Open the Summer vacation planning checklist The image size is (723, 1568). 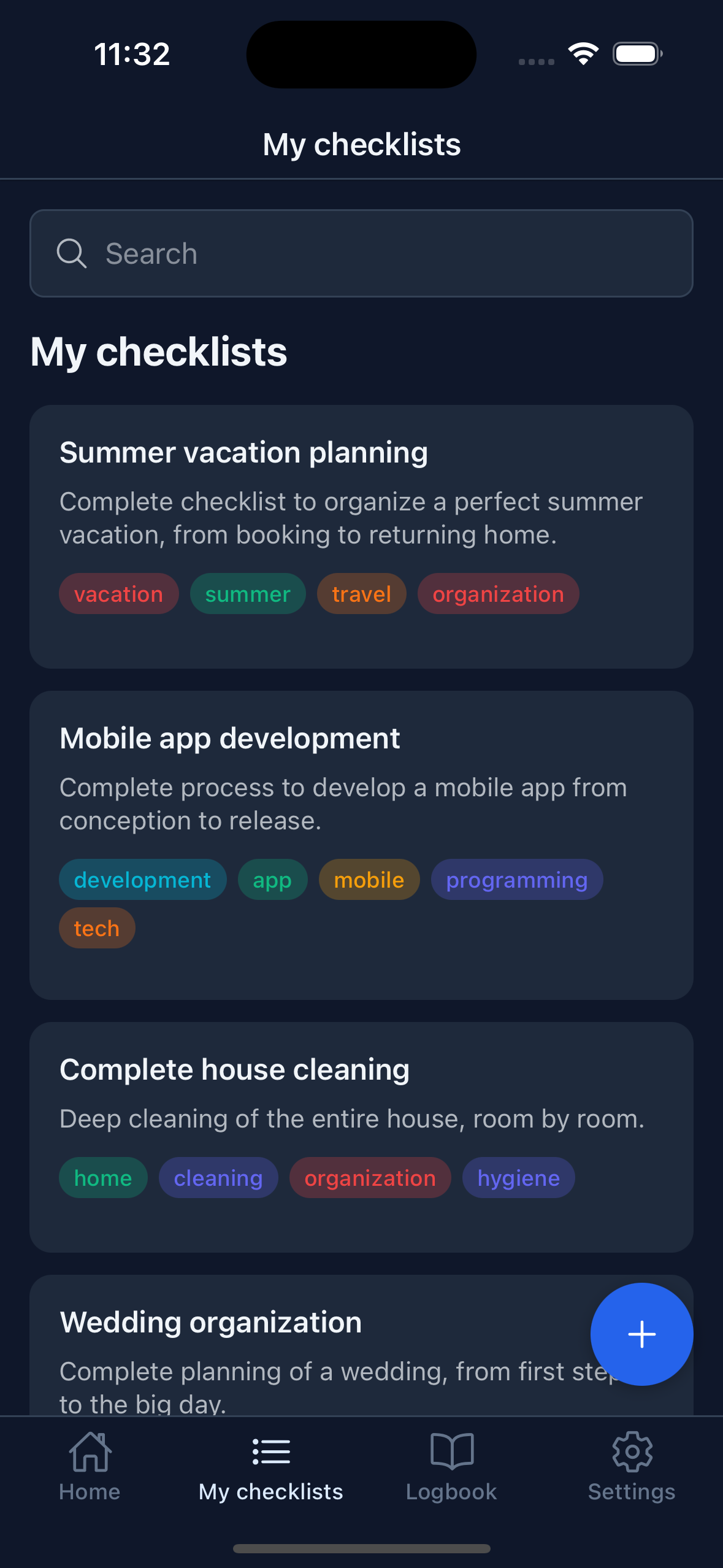point(243,453)
